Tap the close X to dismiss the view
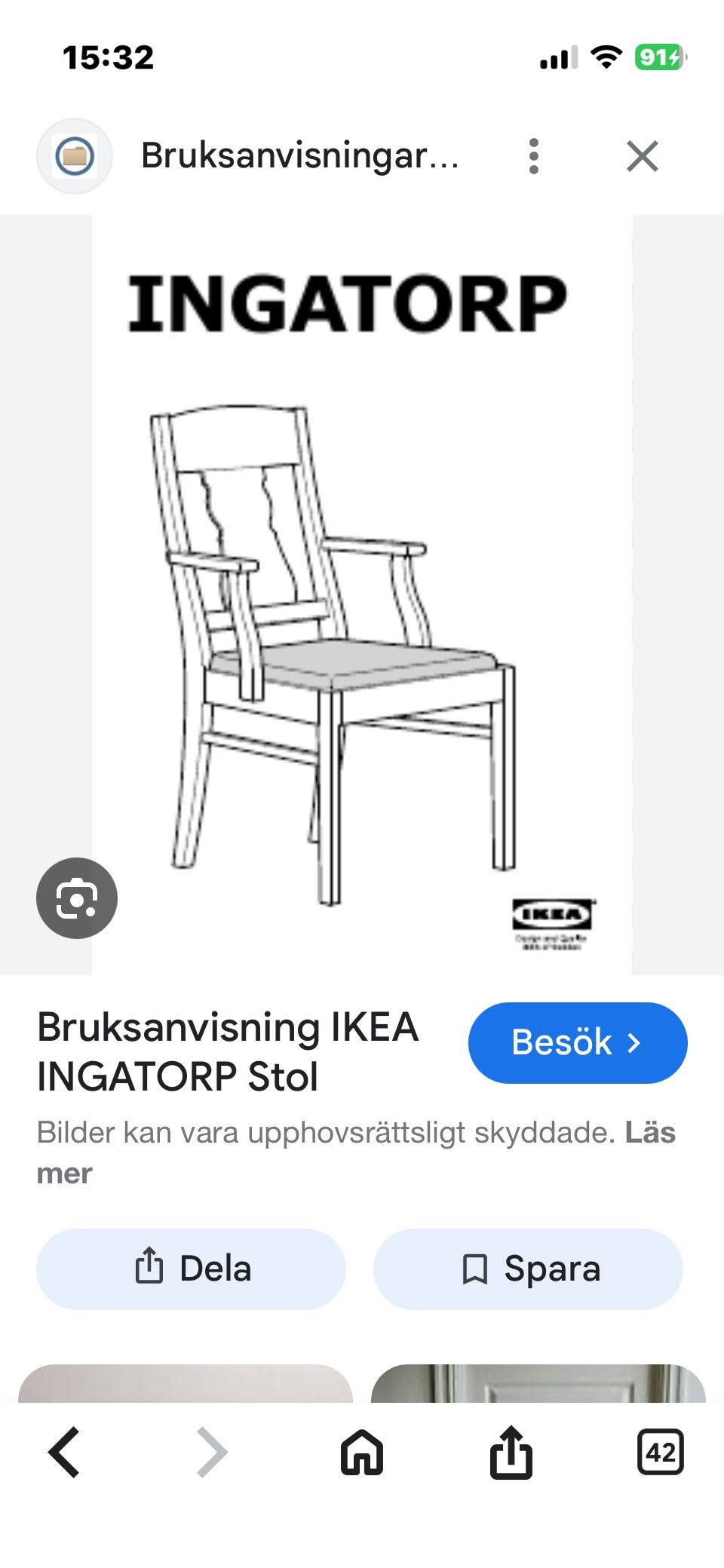This screenshot has height=1568, width=724. click(x=643, y=155)
